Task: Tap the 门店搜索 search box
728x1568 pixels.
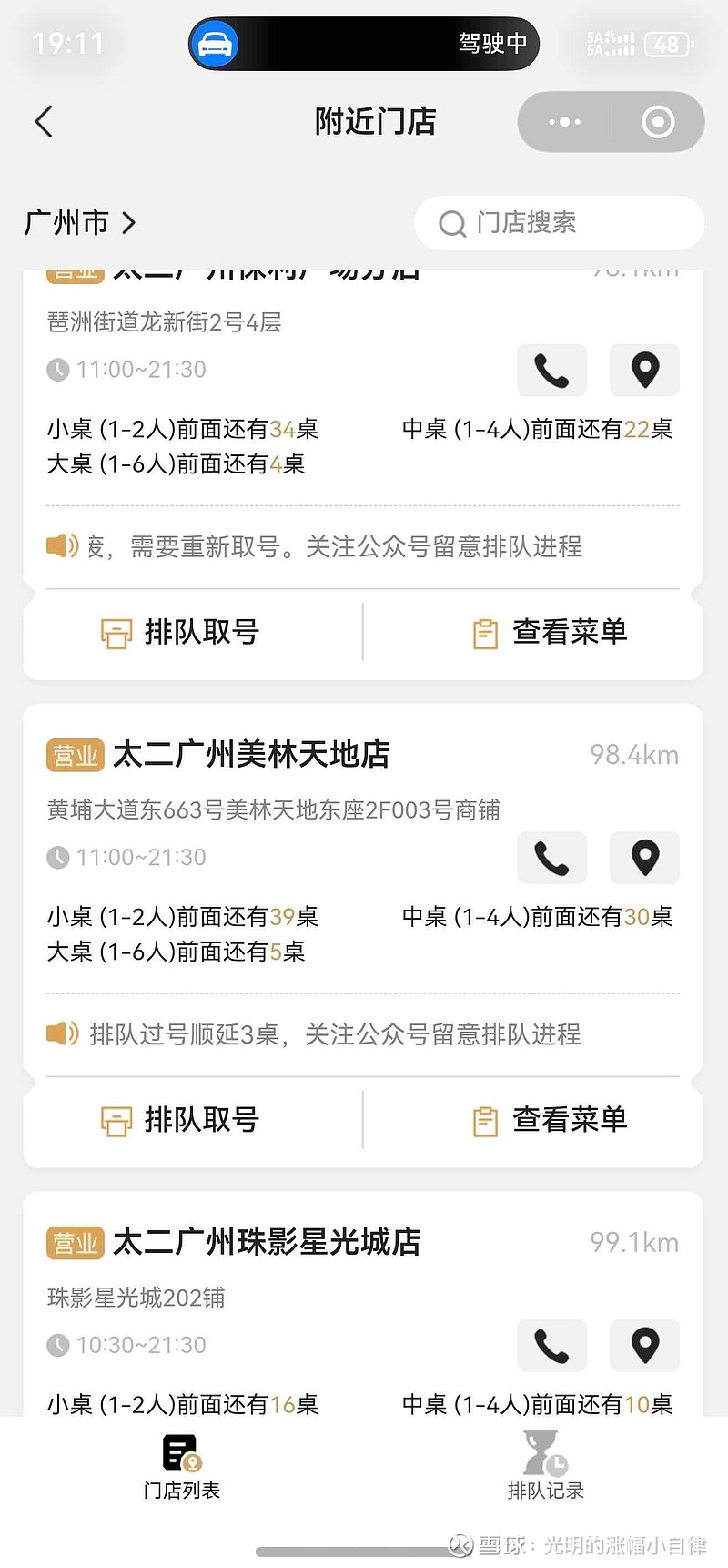Action: [x=559, y=222]
